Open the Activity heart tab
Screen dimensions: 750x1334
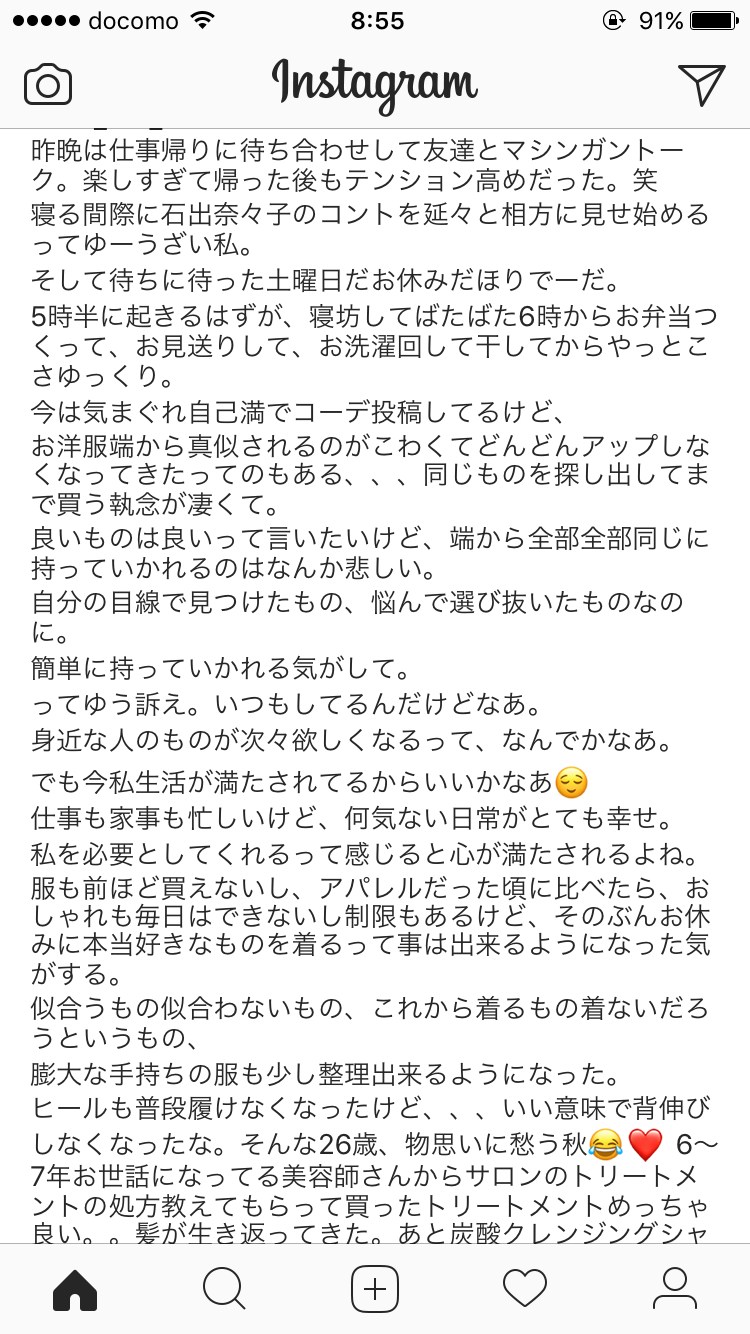pyautogui.click(x=525, y=1289)
